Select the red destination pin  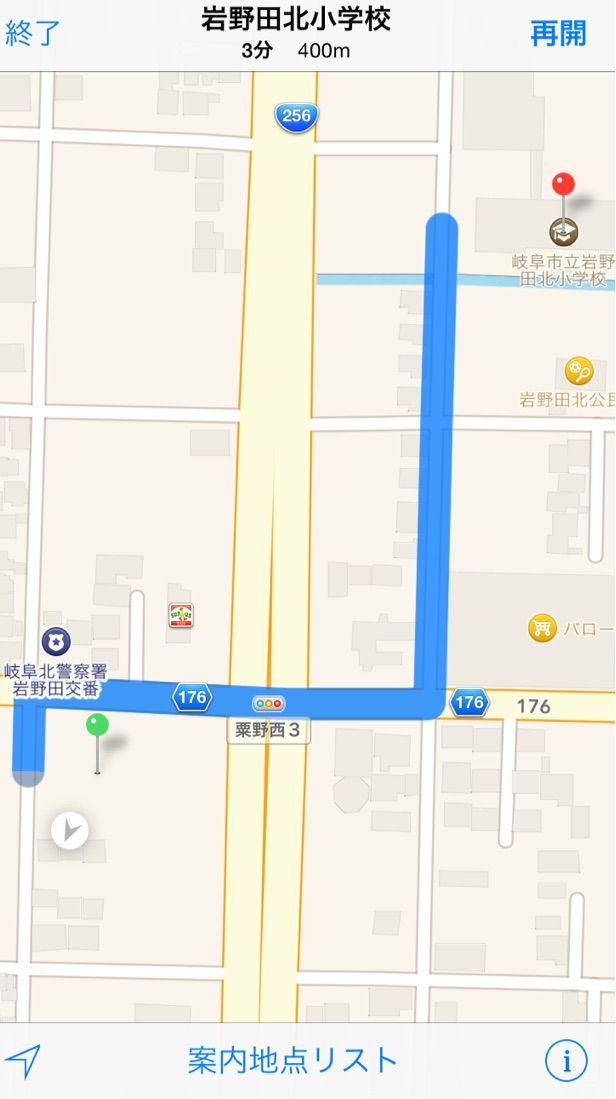[x=564, y=186]
